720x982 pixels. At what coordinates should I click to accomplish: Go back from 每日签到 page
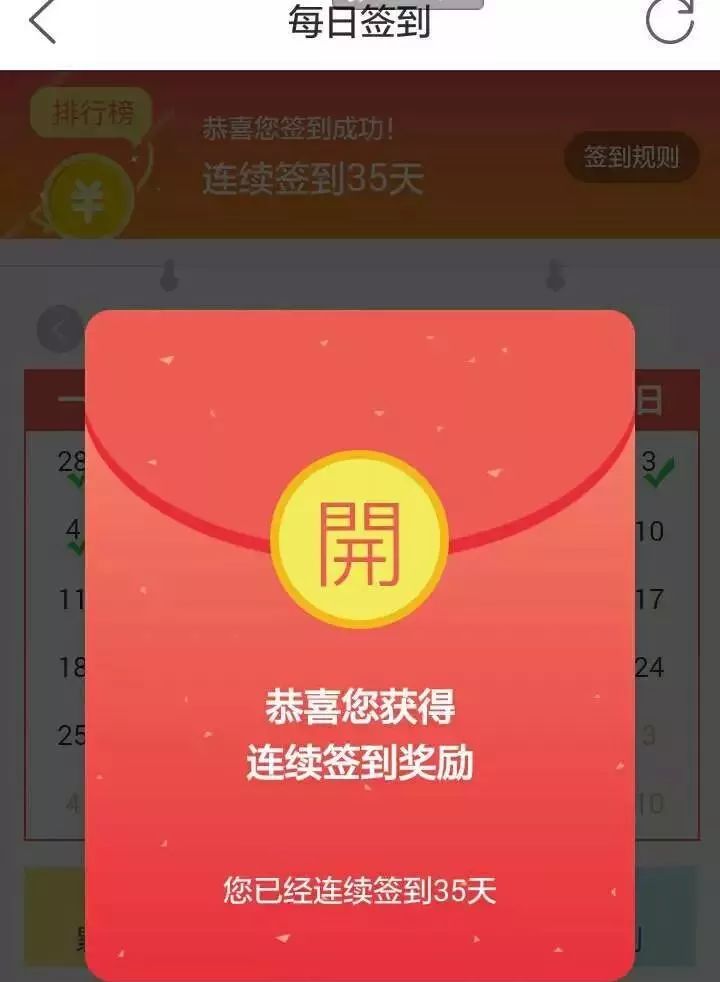coord(43,22)
